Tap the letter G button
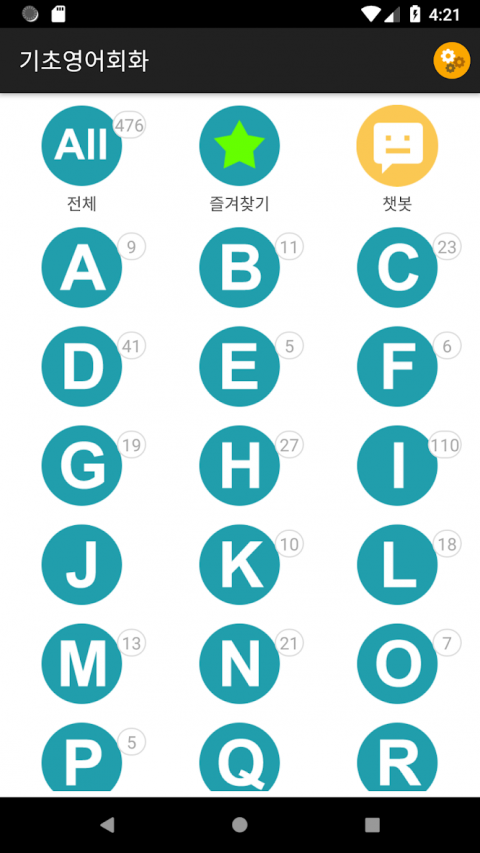 click(82, 466)
